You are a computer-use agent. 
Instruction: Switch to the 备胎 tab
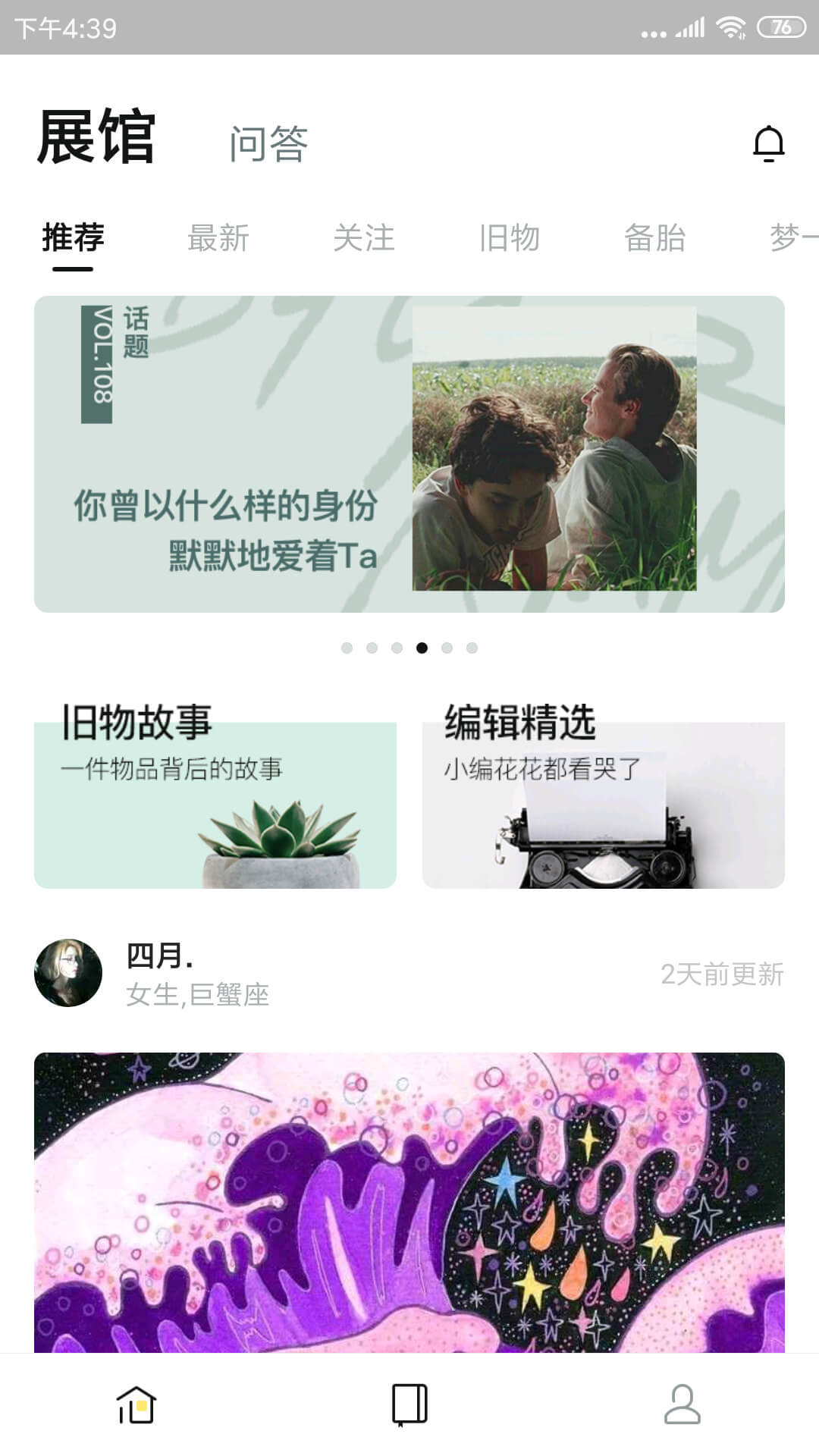[655, 237]
